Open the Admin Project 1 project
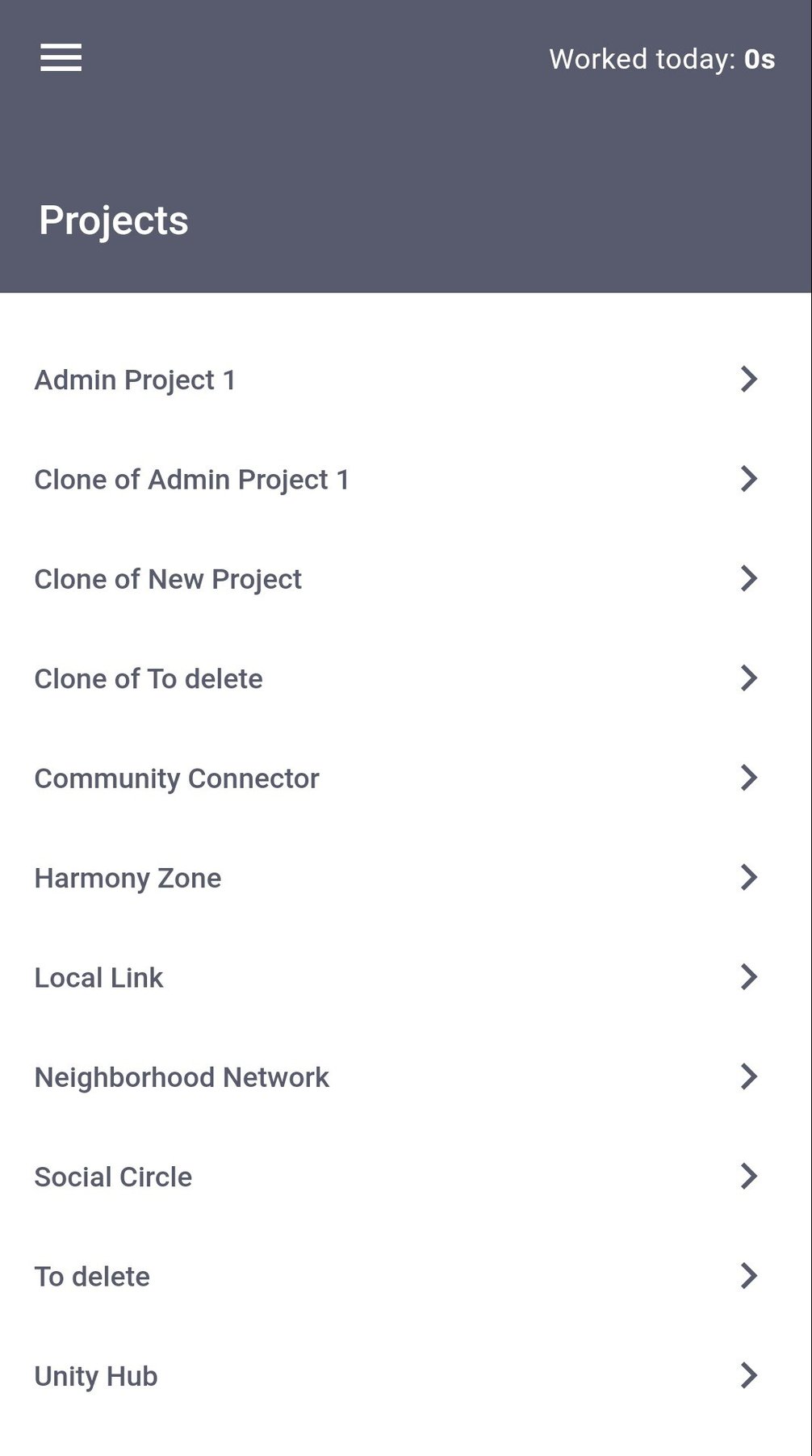 (x=136, y=379)
